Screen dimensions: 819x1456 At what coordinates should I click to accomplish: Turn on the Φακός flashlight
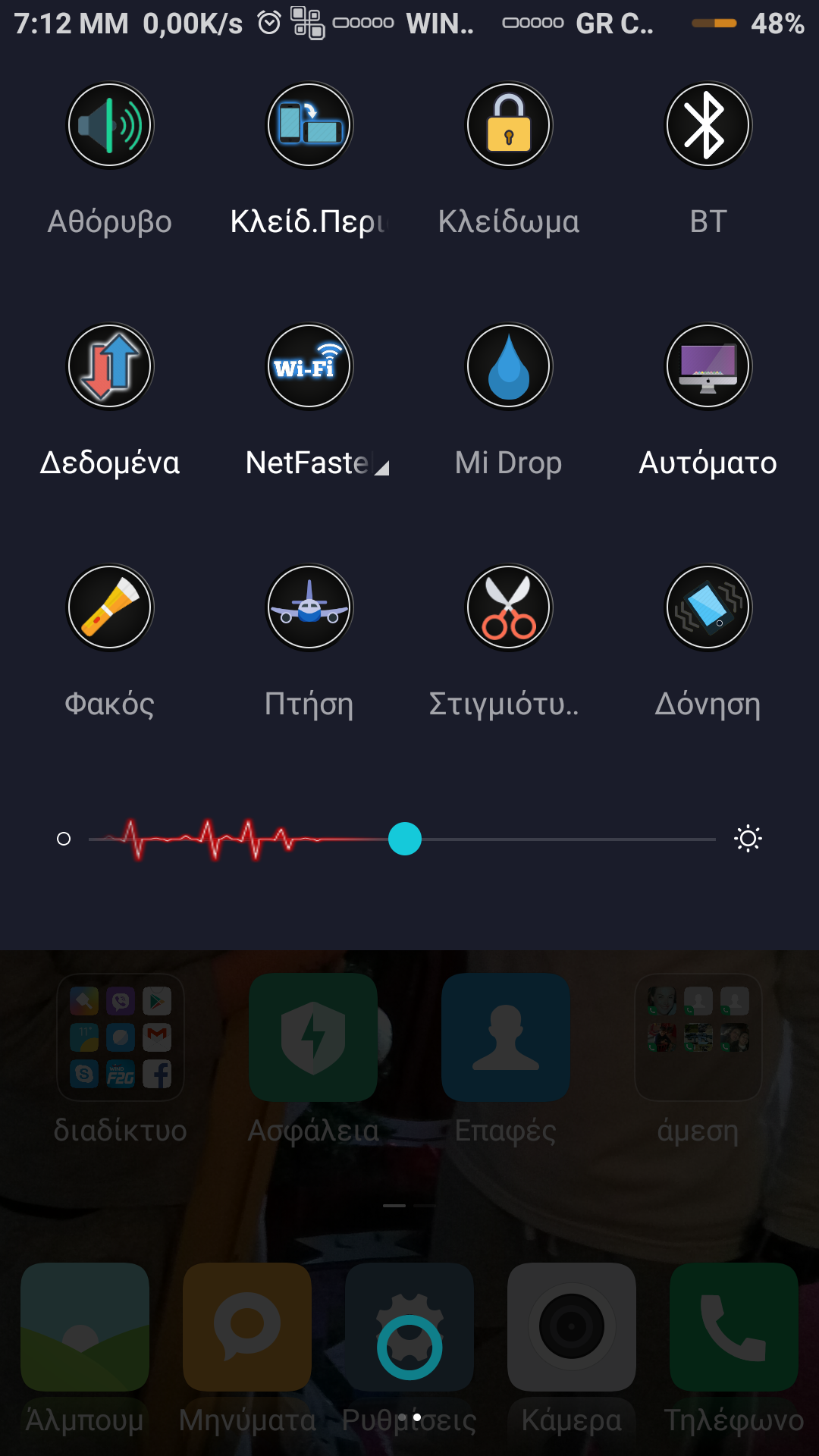111,607
